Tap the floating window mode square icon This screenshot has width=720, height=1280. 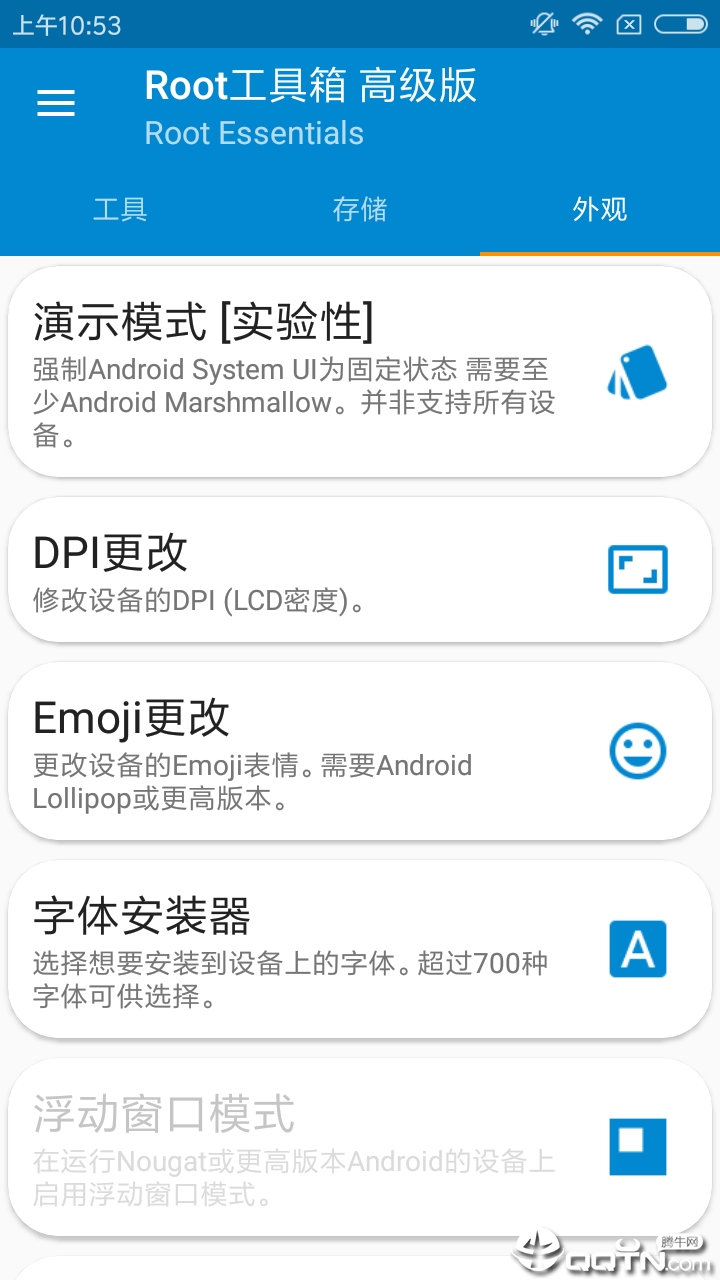638,1146
